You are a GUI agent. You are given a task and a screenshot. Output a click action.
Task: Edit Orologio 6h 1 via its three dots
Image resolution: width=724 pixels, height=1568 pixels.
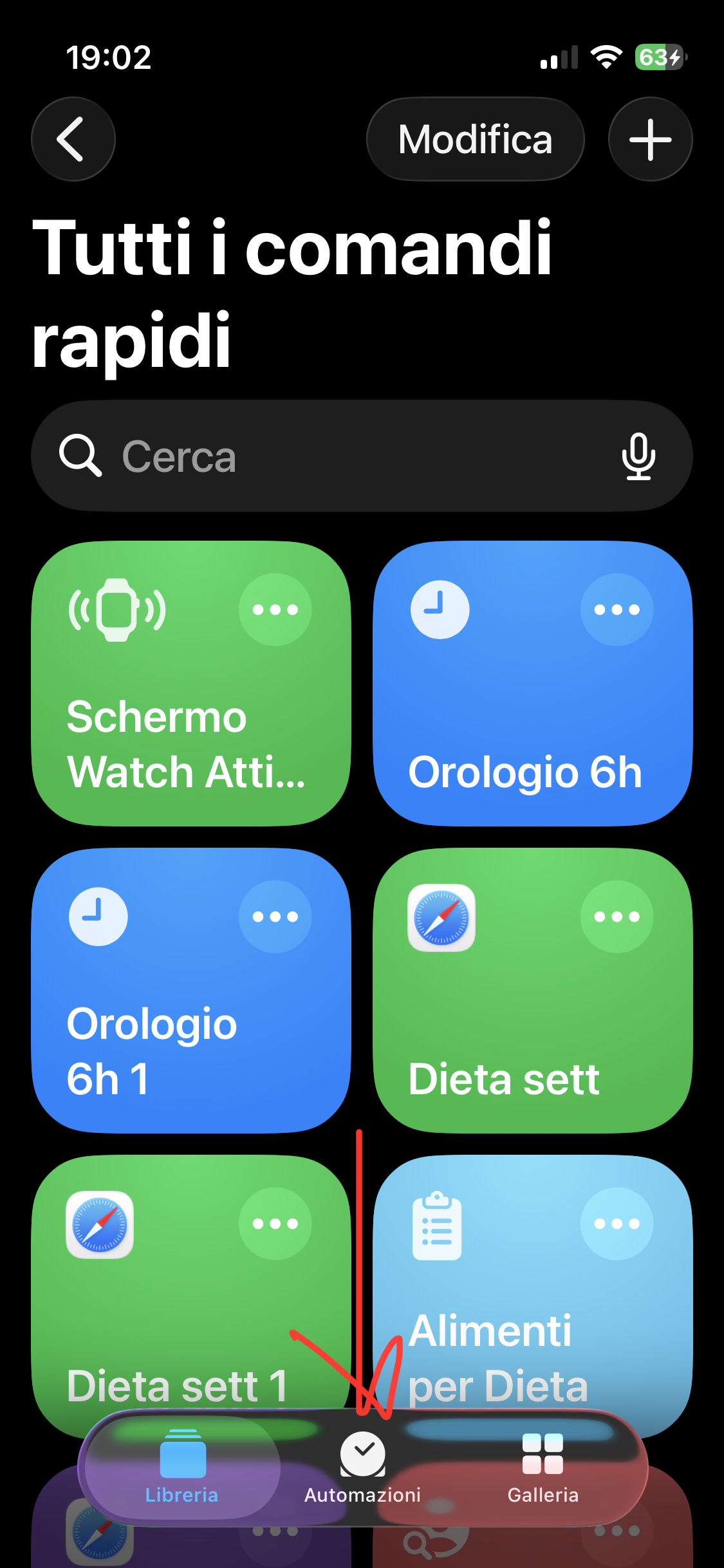[275, 917]
